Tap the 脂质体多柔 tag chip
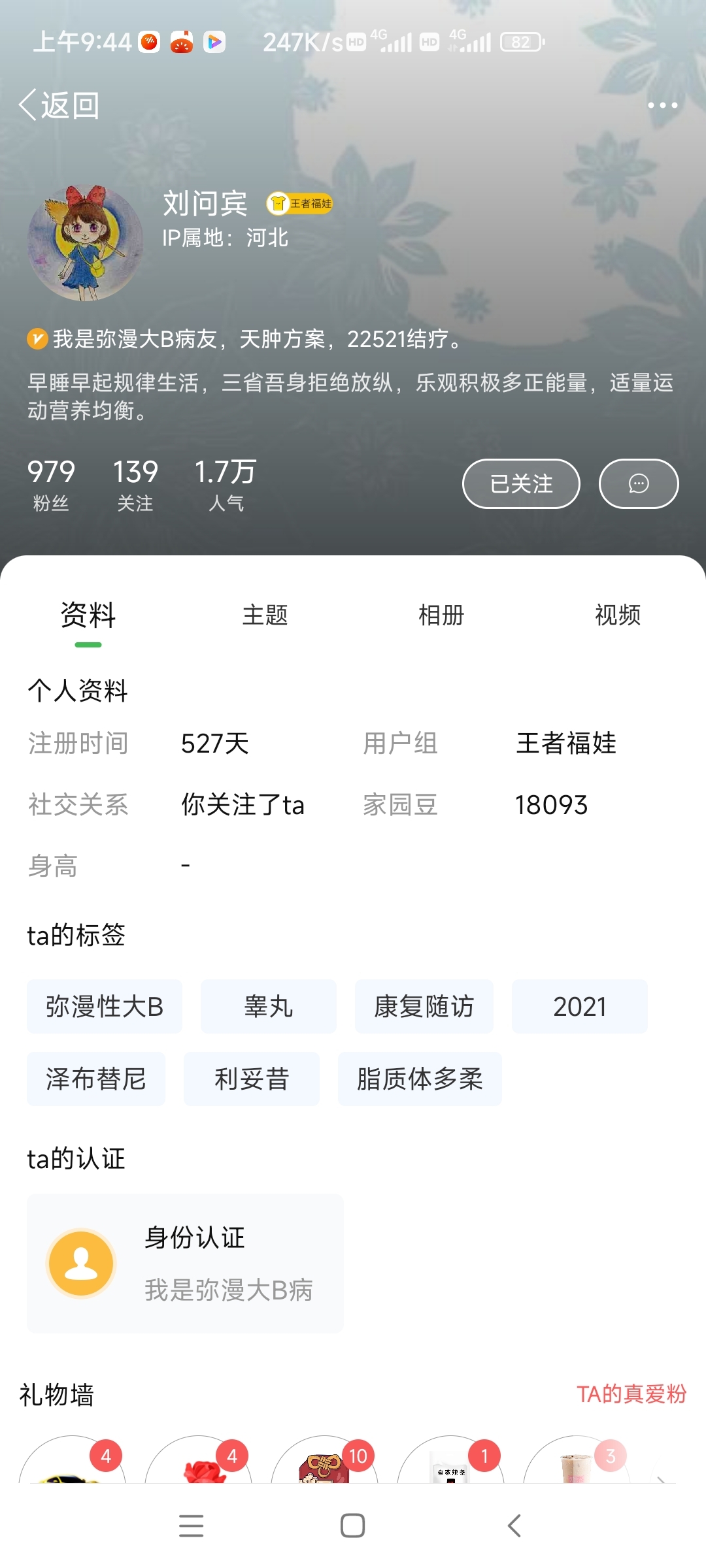Image resolution: width=706 pixels, height=1568 pixels. click(420, 1079)
